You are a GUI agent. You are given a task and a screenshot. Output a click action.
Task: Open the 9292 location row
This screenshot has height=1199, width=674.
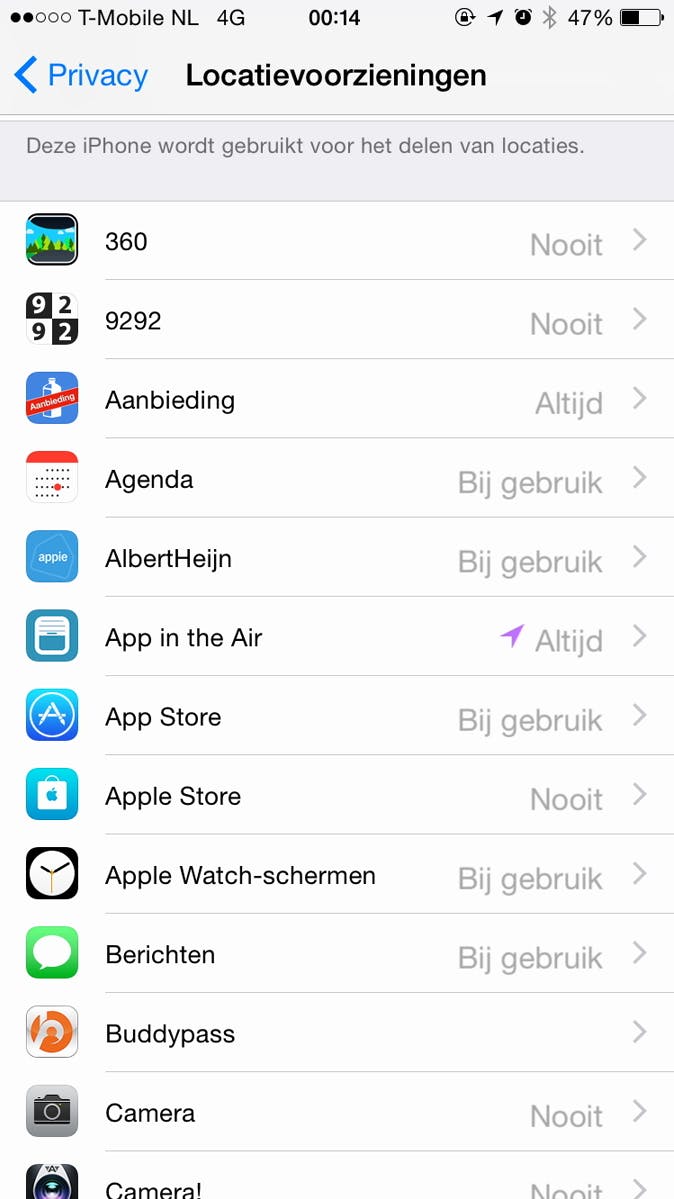point(337,320)
